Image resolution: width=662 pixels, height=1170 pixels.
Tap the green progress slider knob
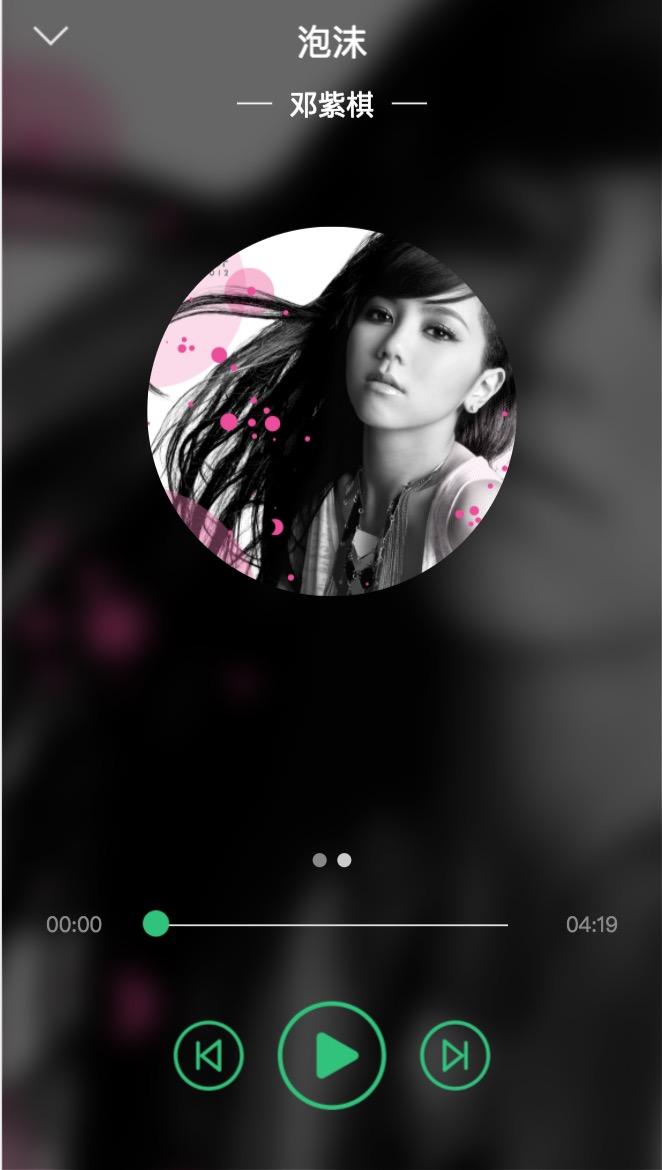click(156, 923)
